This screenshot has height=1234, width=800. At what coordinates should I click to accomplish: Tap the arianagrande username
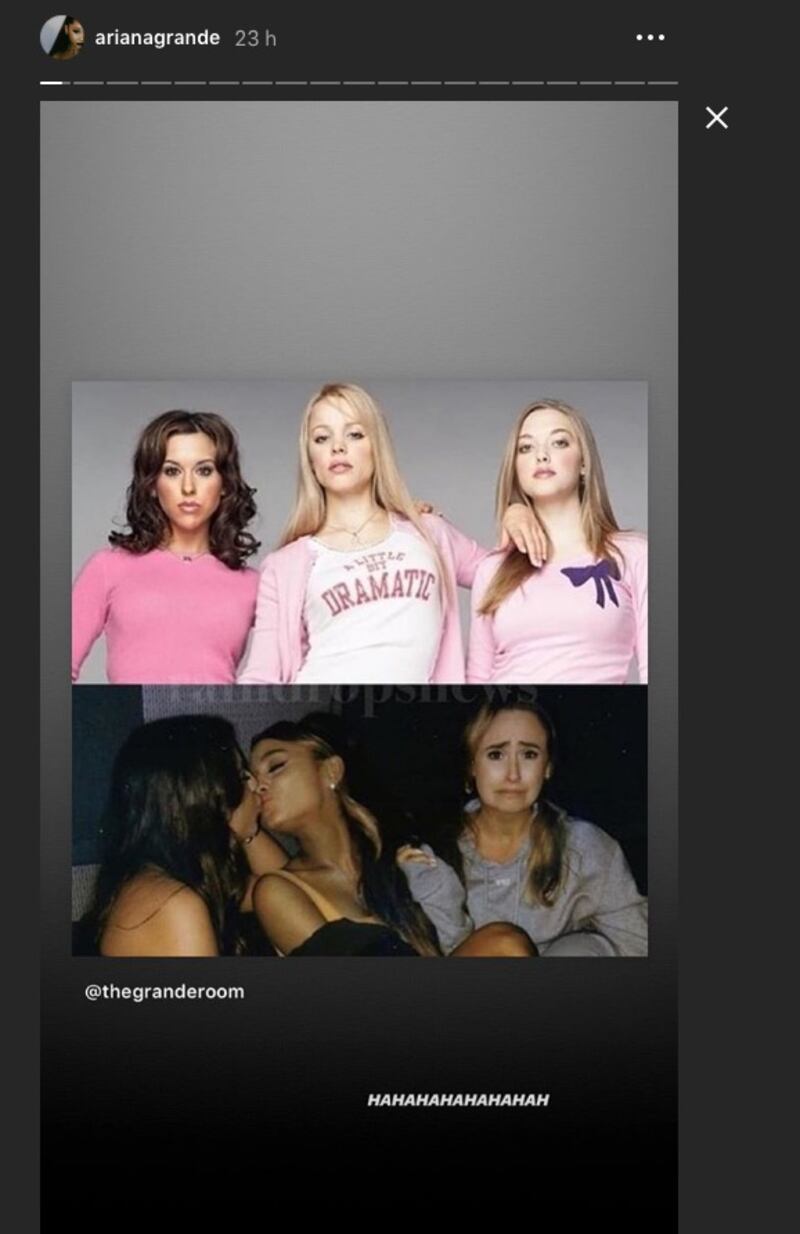157,38
